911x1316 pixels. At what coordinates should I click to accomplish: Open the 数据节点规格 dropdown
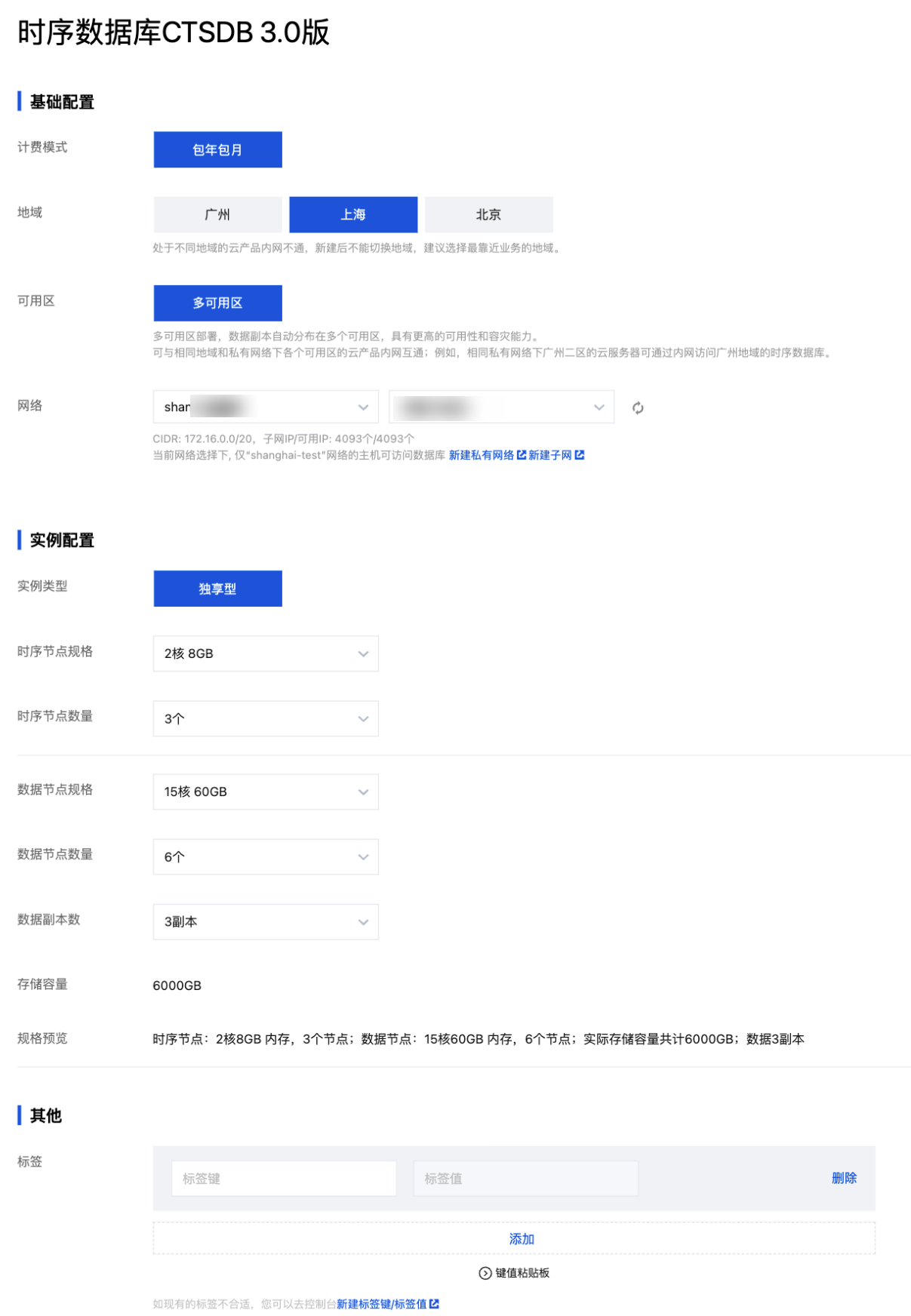pyautogui.click(x=266, y=792)
